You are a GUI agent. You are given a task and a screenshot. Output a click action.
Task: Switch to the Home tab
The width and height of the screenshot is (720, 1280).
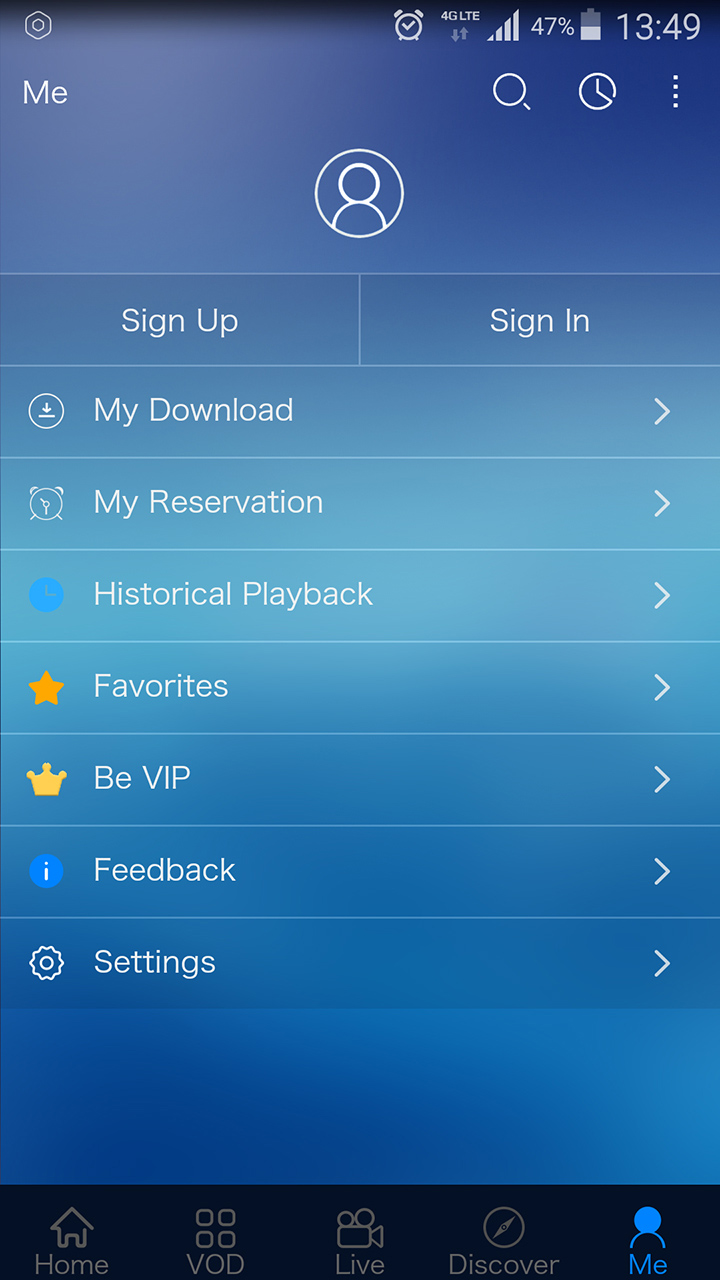pyautogui.click(x=72, y=1238)
